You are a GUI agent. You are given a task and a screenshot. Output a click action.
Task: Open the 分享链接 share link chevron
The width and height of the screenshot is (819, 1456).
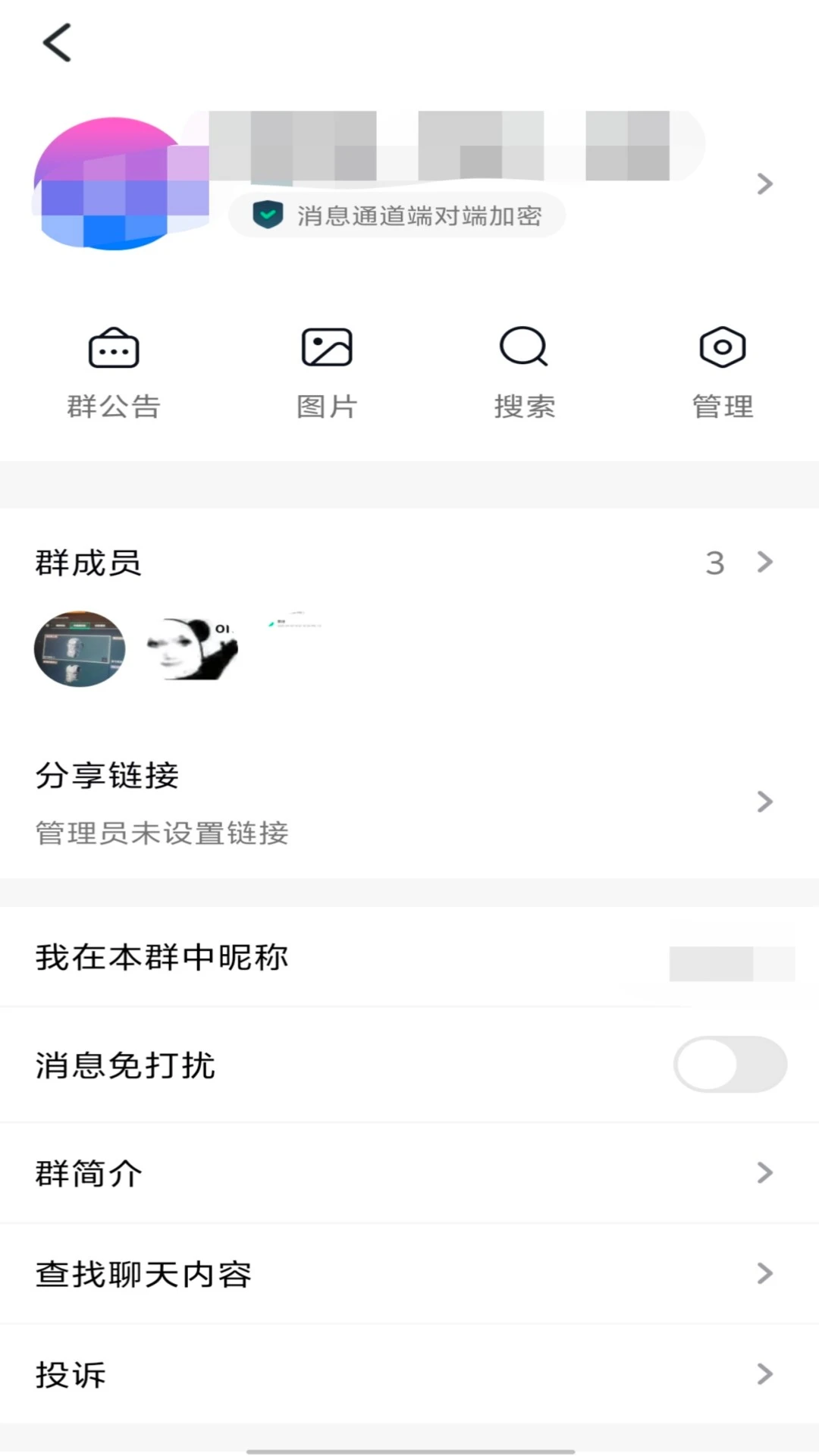(764, 802)
